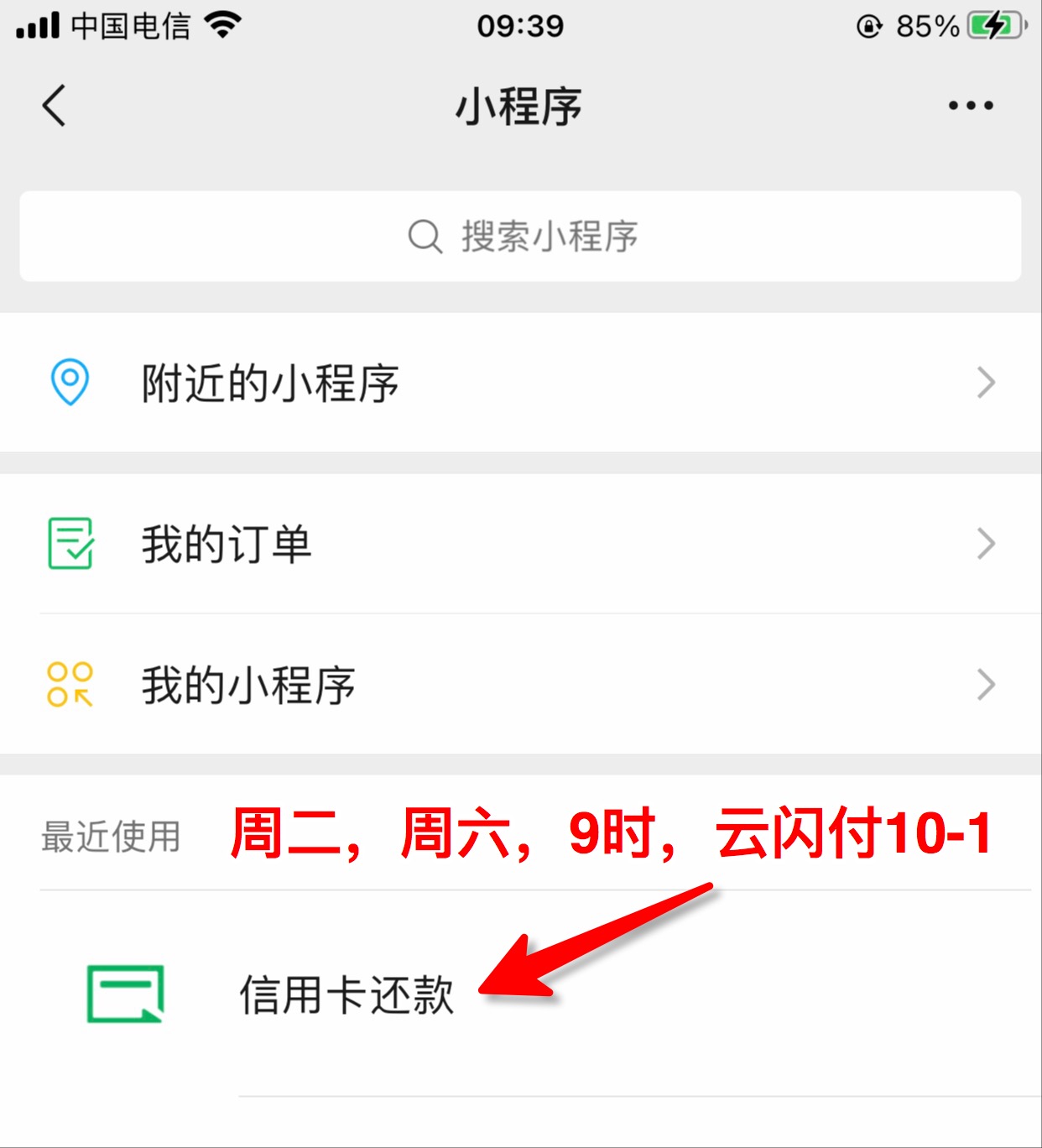Open the 附近的小程序 location pin icon
This screenshot has height=1148, width=1042.
(x=70, y=382)
